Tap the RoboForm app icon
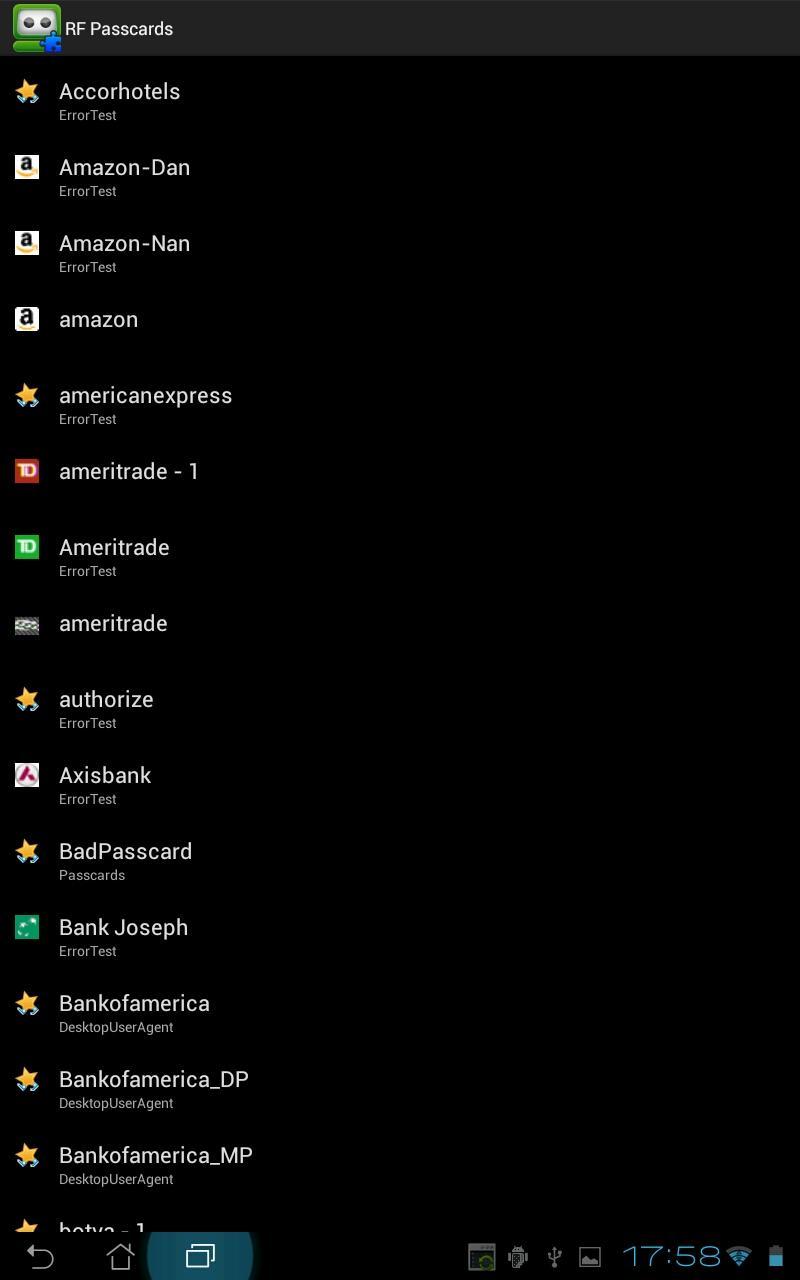The width and height of the screenshot is (800, 1280). (x=37, y=28)
